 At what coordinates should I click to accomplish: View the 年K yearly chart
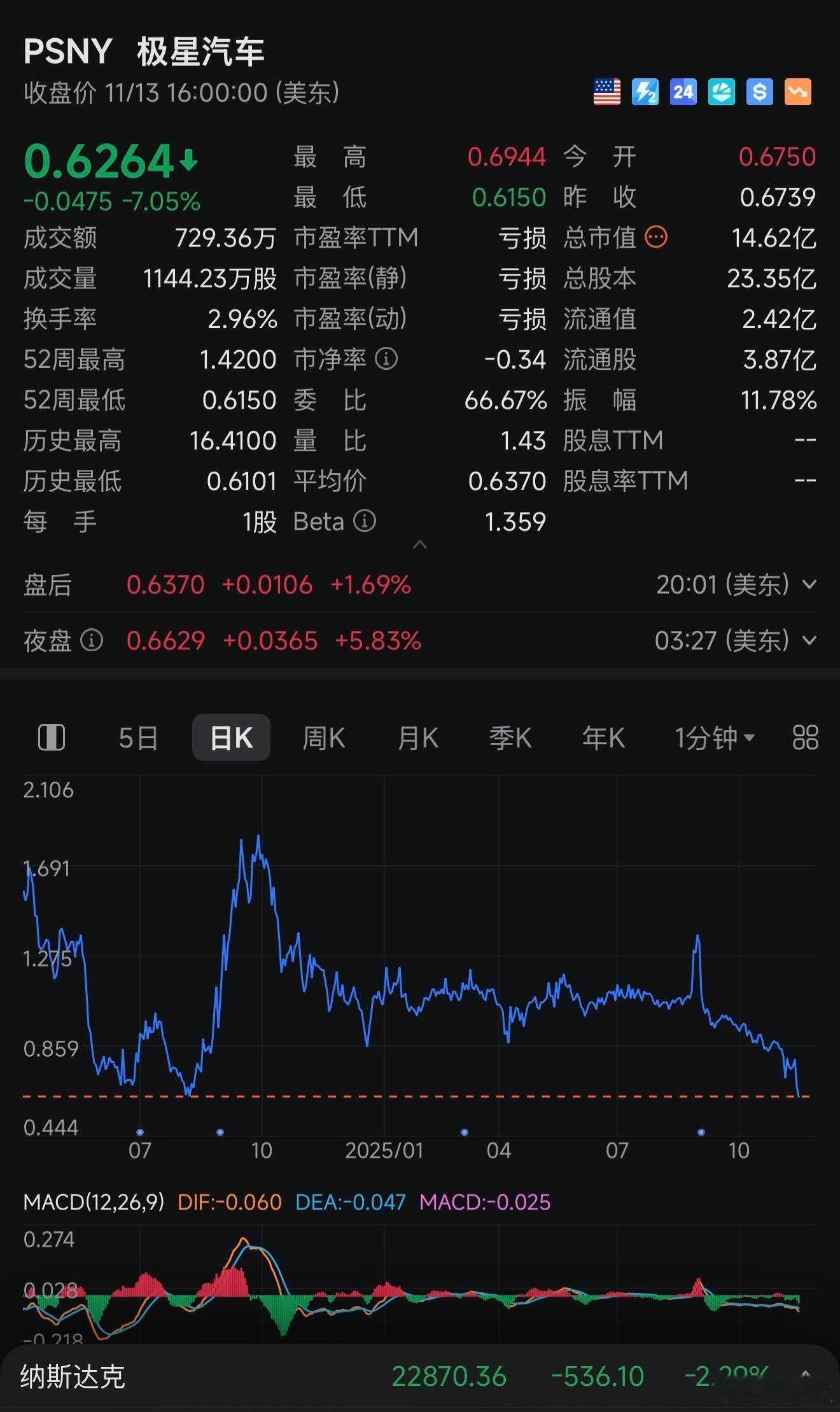(603, 738)
